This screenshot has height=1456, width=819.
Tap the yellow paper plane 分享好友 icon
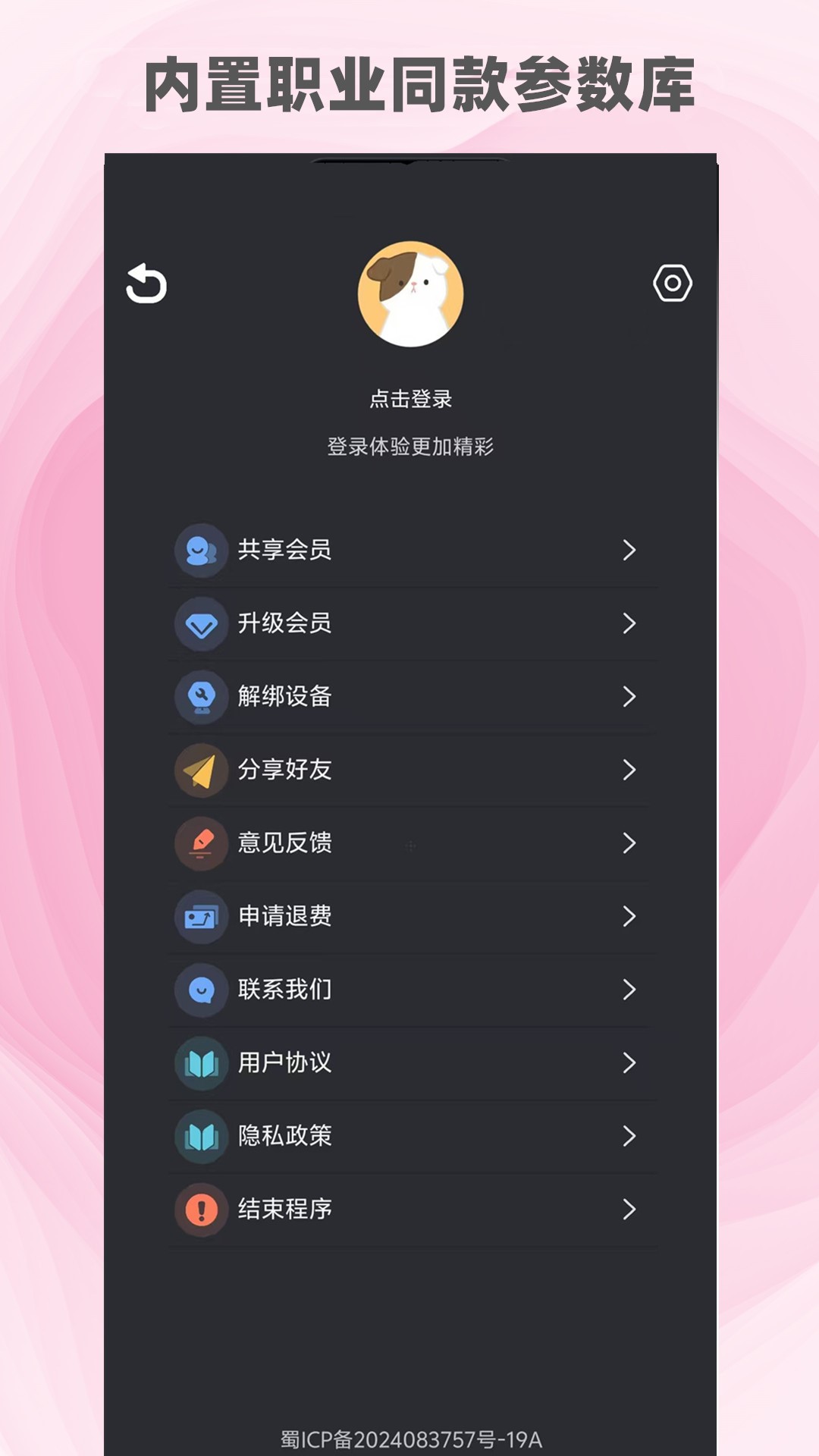200,770
